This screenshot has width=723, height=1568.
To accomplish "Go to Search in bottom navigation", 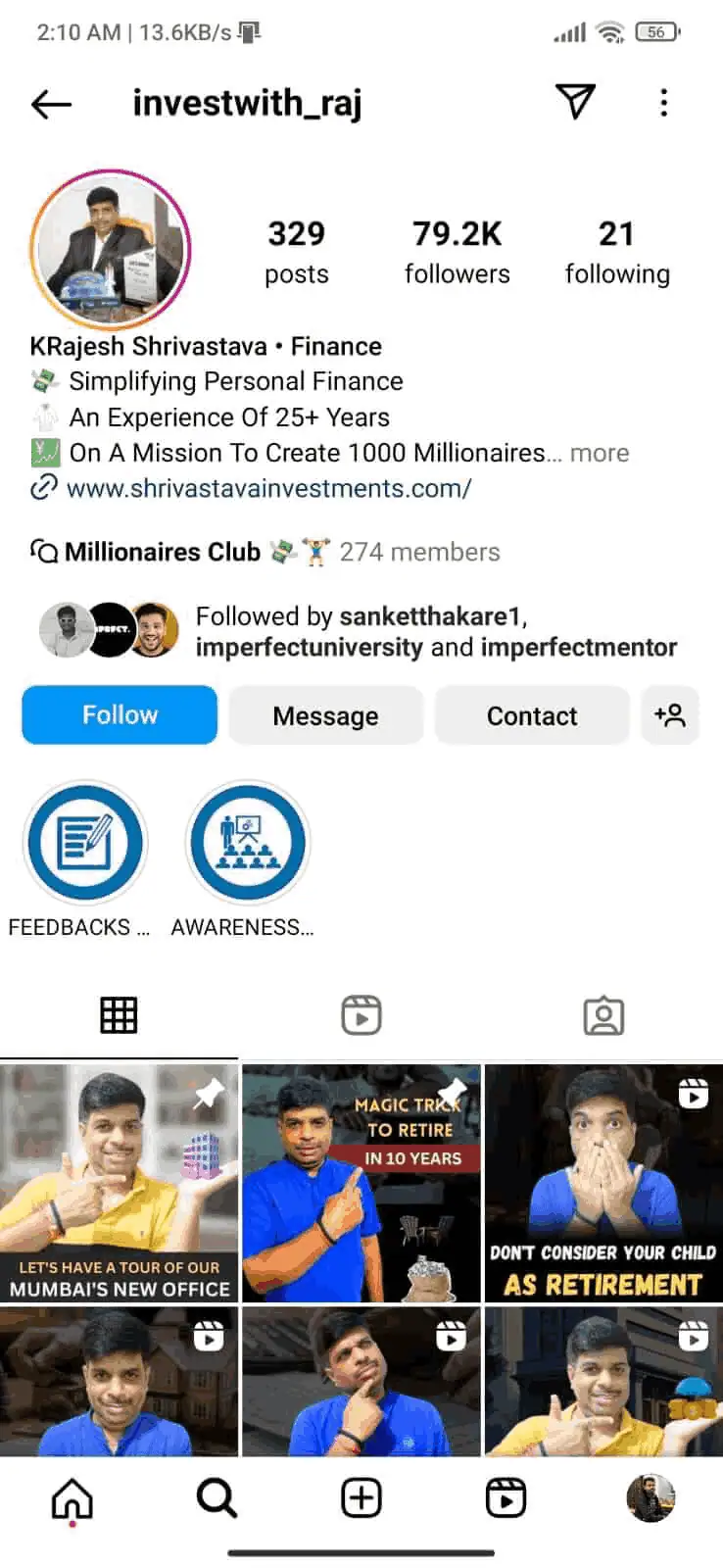I will pos(217,1497).
